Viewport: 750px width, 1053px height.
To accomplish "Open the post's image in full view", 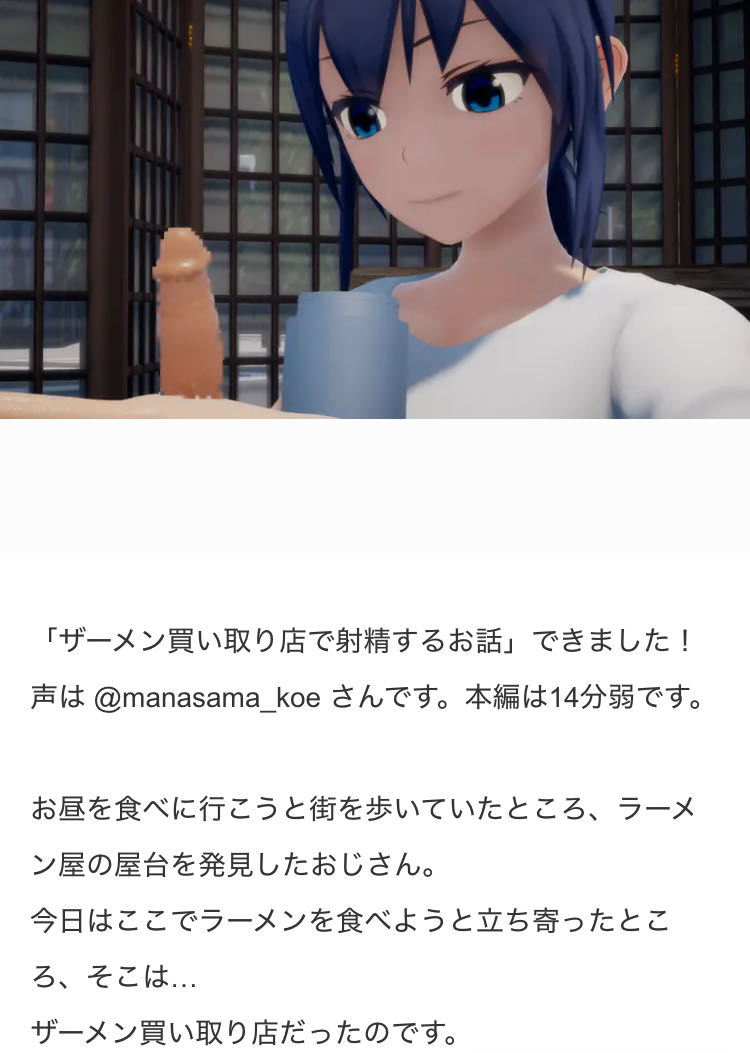I will 375,209.
